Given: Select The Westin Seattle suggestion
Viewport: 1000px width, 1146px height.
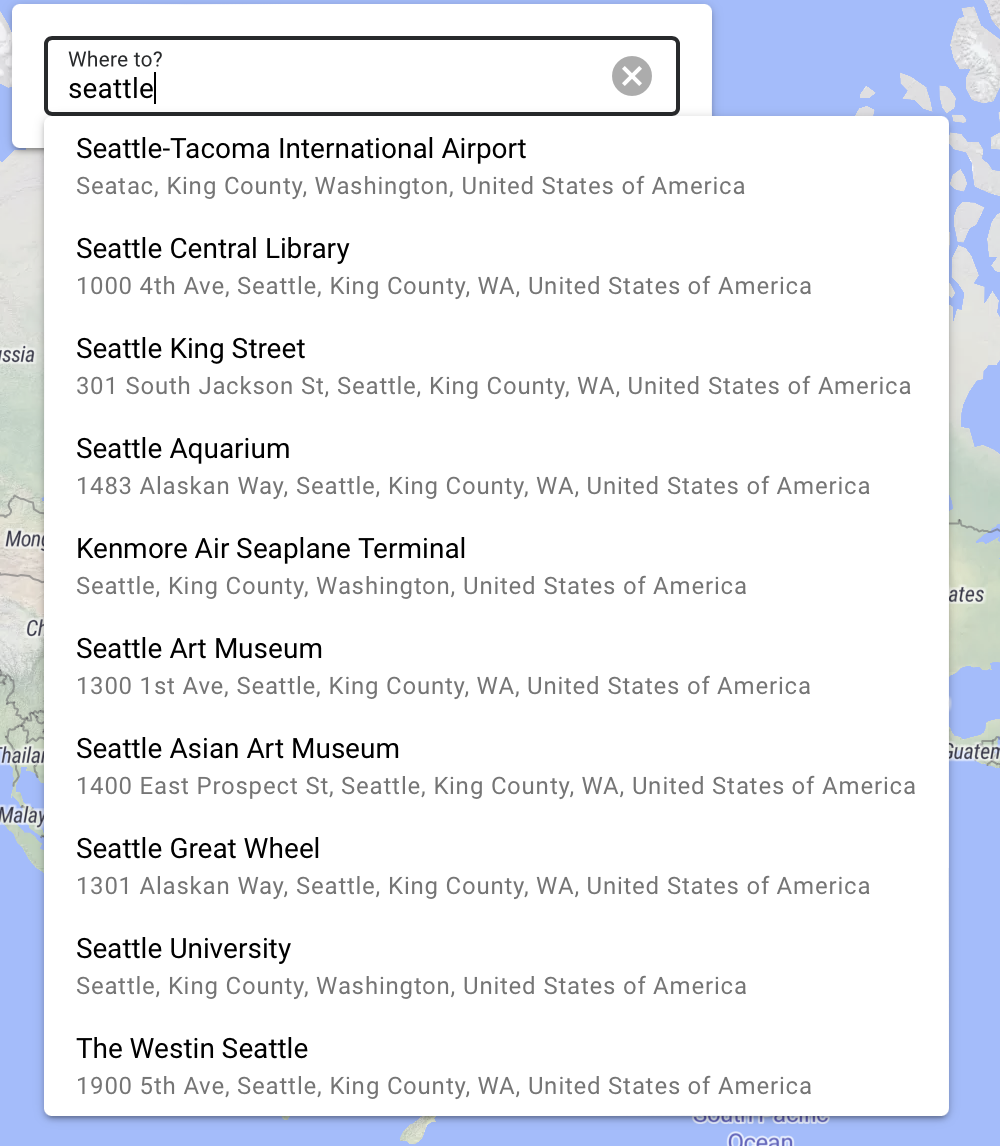Looking at the screenshot, I should pyautogui.click(x=192, y=1048).
